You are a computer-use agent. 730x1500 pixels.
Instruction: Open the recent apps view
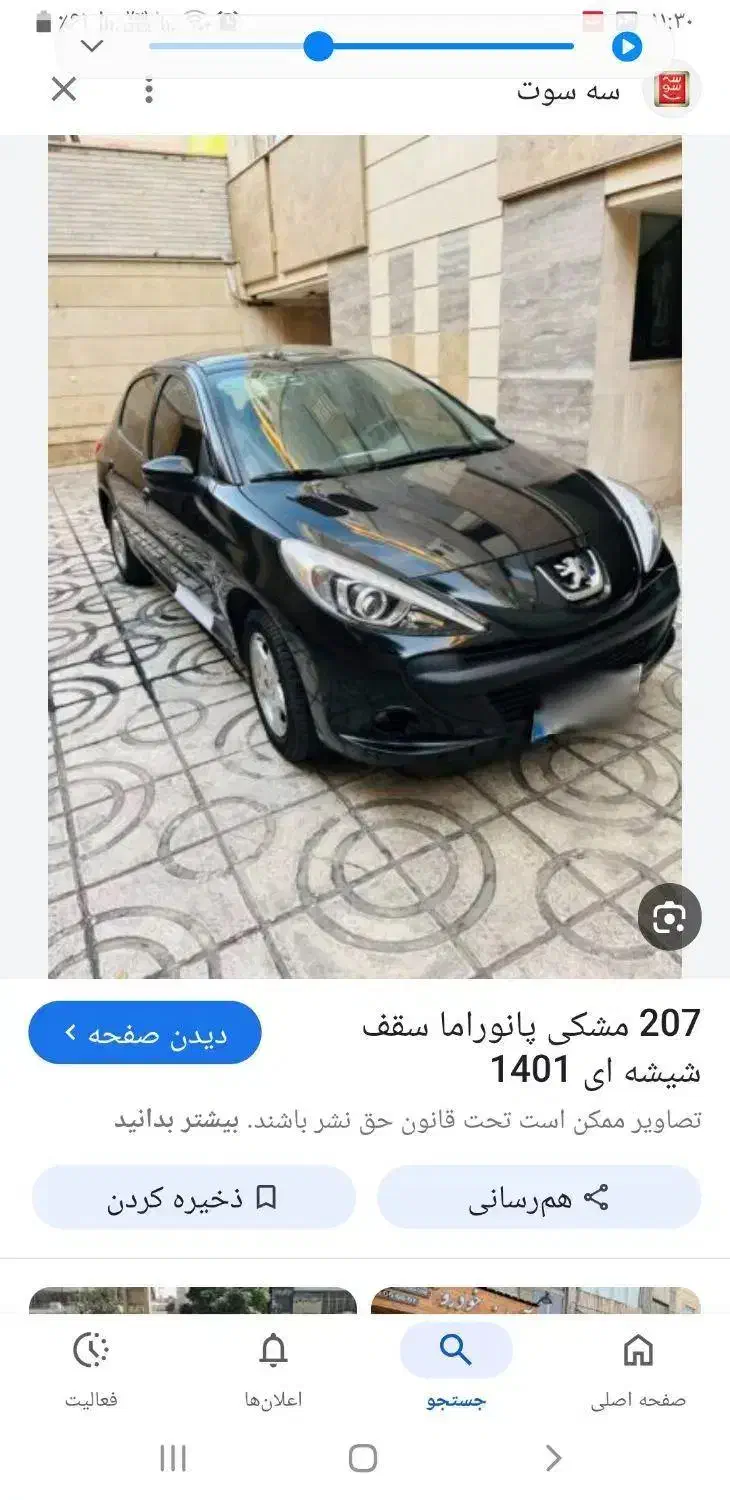tap(173, 1458)
